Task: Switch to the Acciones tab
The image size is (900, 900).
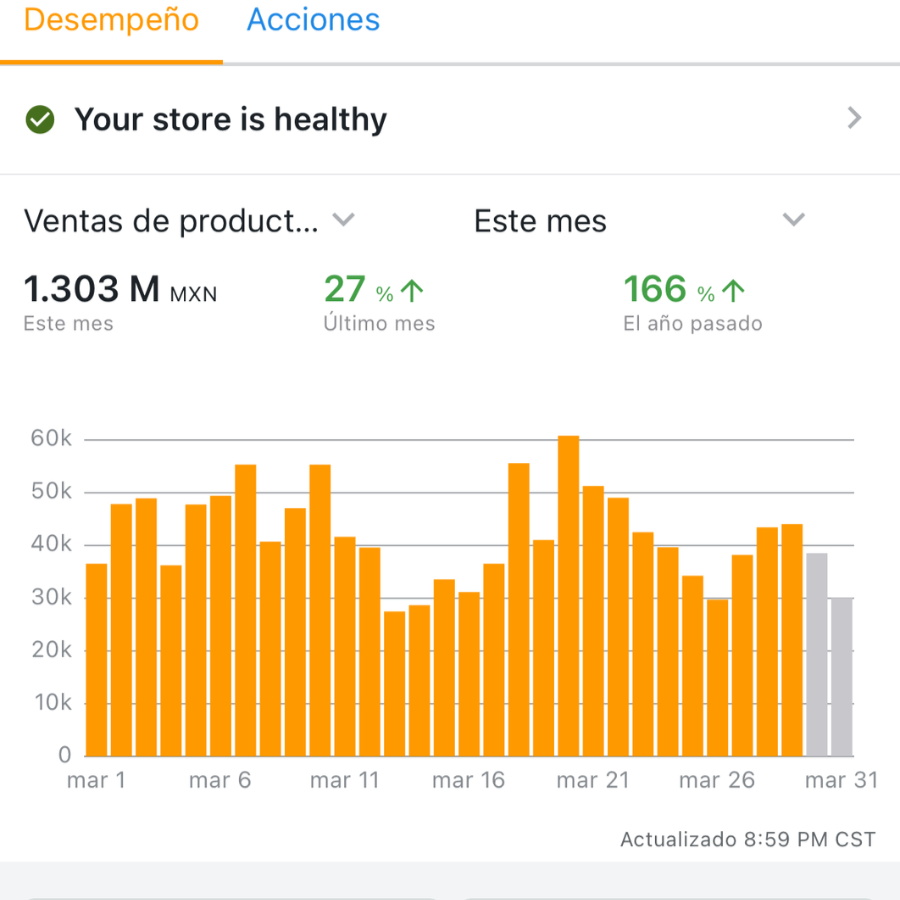Action: [313, 20]
